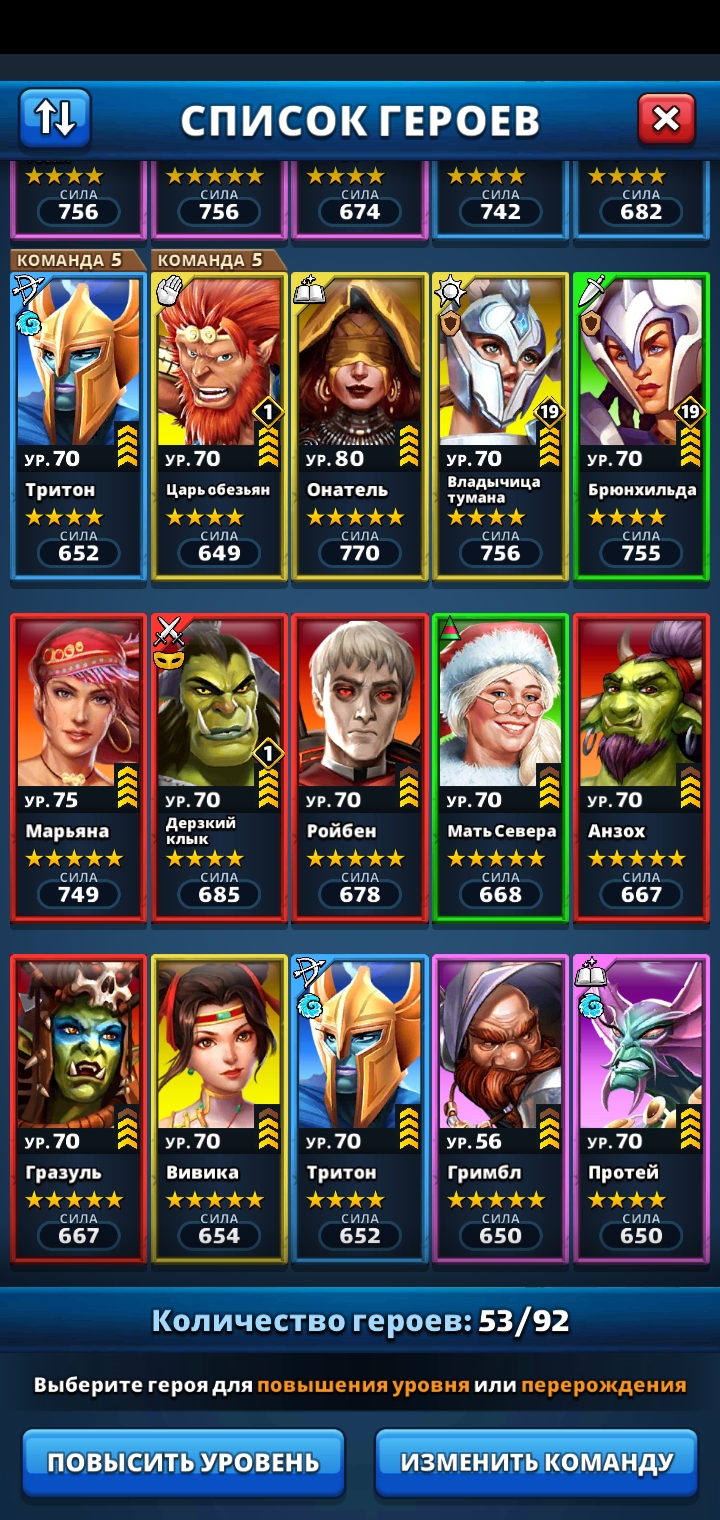Tap hero card Вивика
Screen dimensions: 720x1520
pos(219,1107)
